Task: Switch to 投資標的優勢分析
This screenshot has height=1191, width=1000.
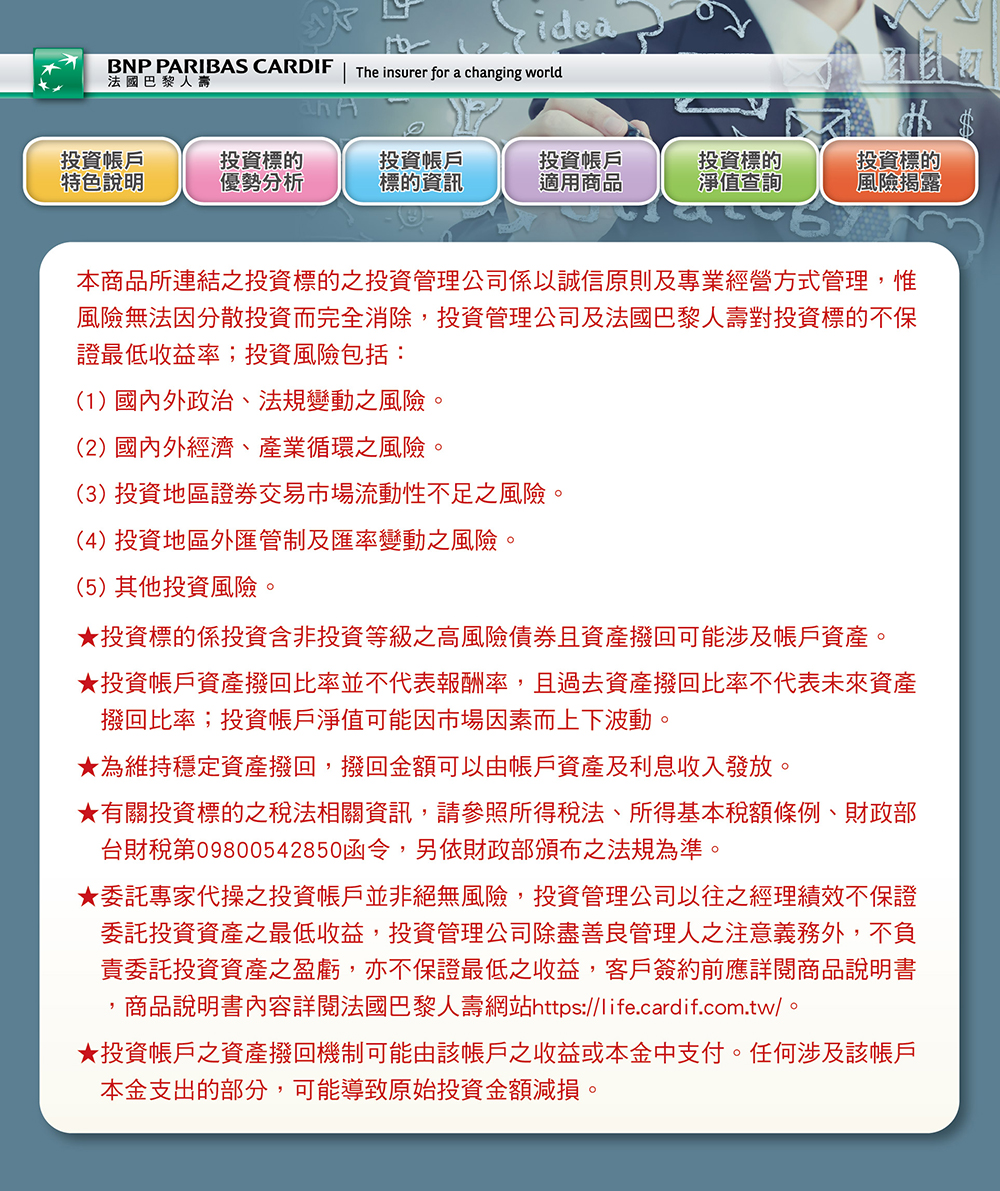Action: pyautogui.click(x=261, y=171)
